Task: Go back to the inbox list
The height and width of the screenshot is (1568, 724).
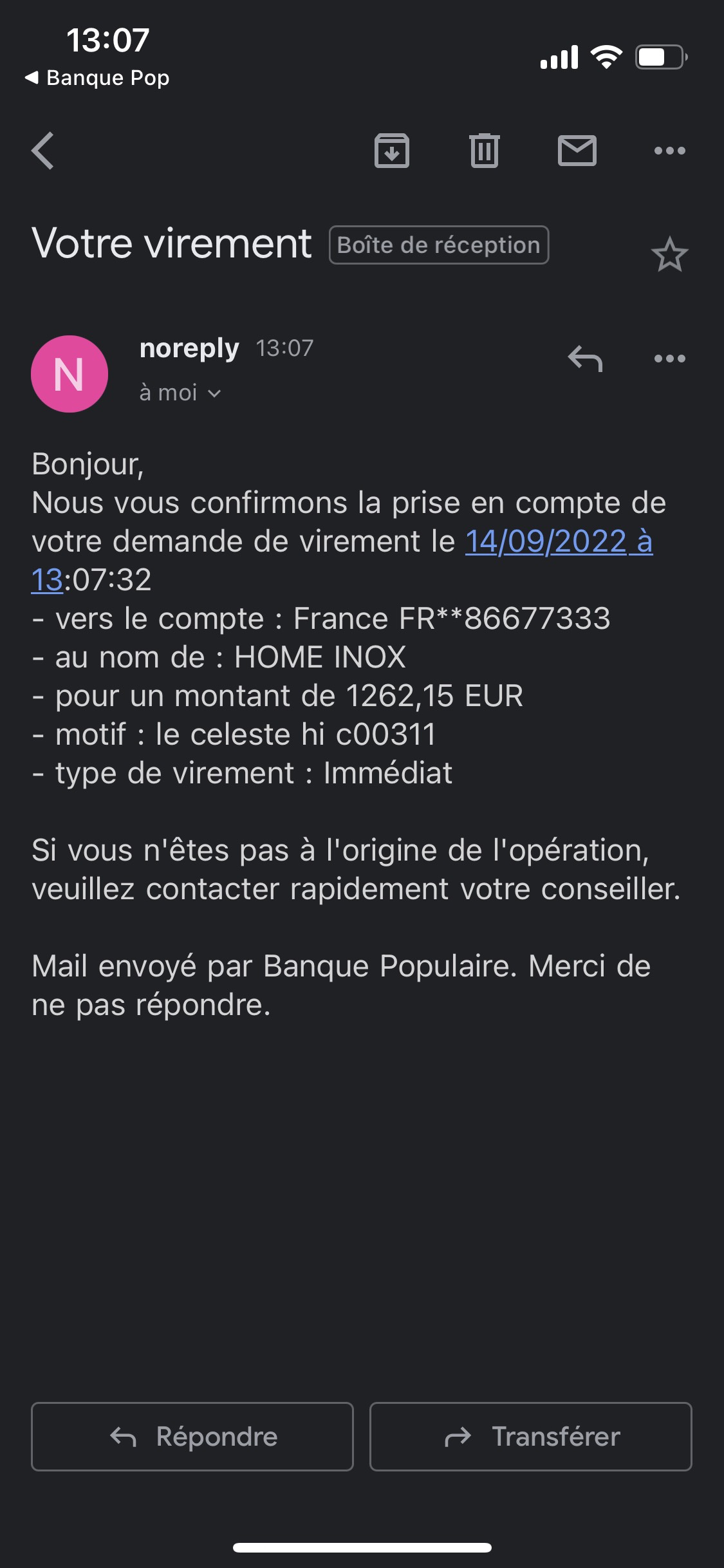Action: pyautogui.click(x=43, y=151)
